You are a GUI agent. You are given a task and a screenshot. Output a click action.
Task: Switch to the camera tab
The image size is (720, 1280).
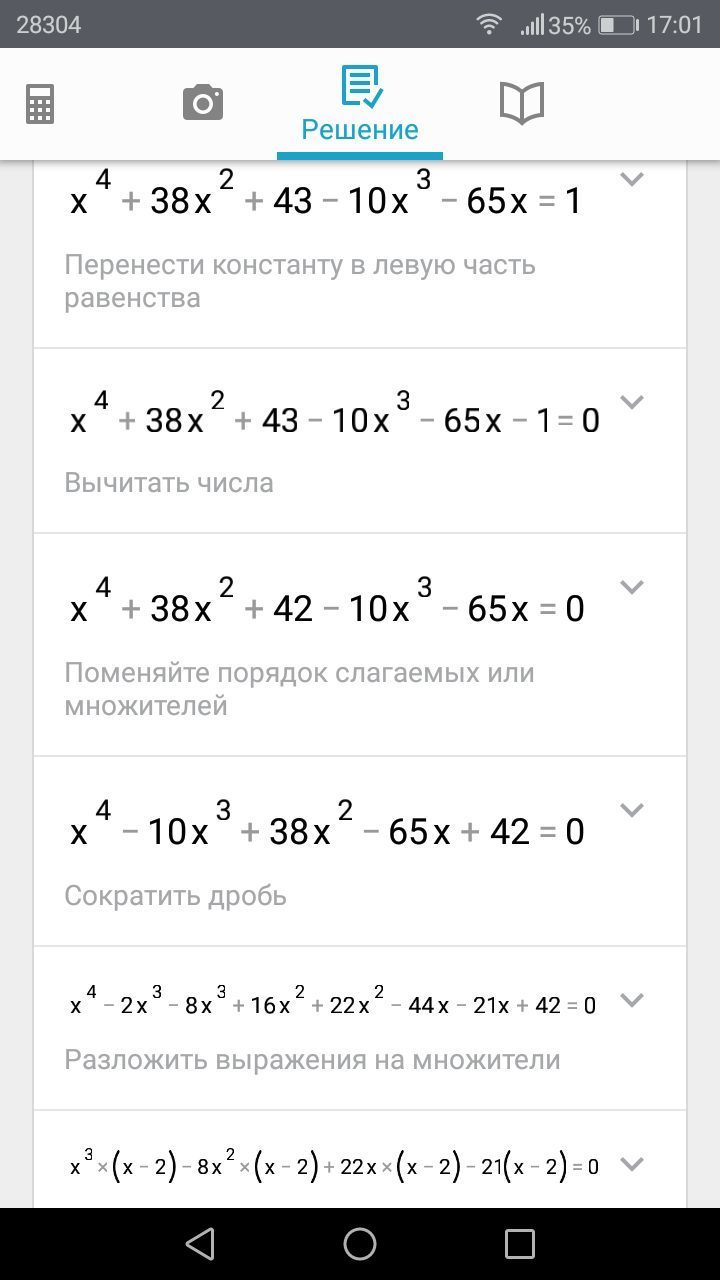(202, 103)
